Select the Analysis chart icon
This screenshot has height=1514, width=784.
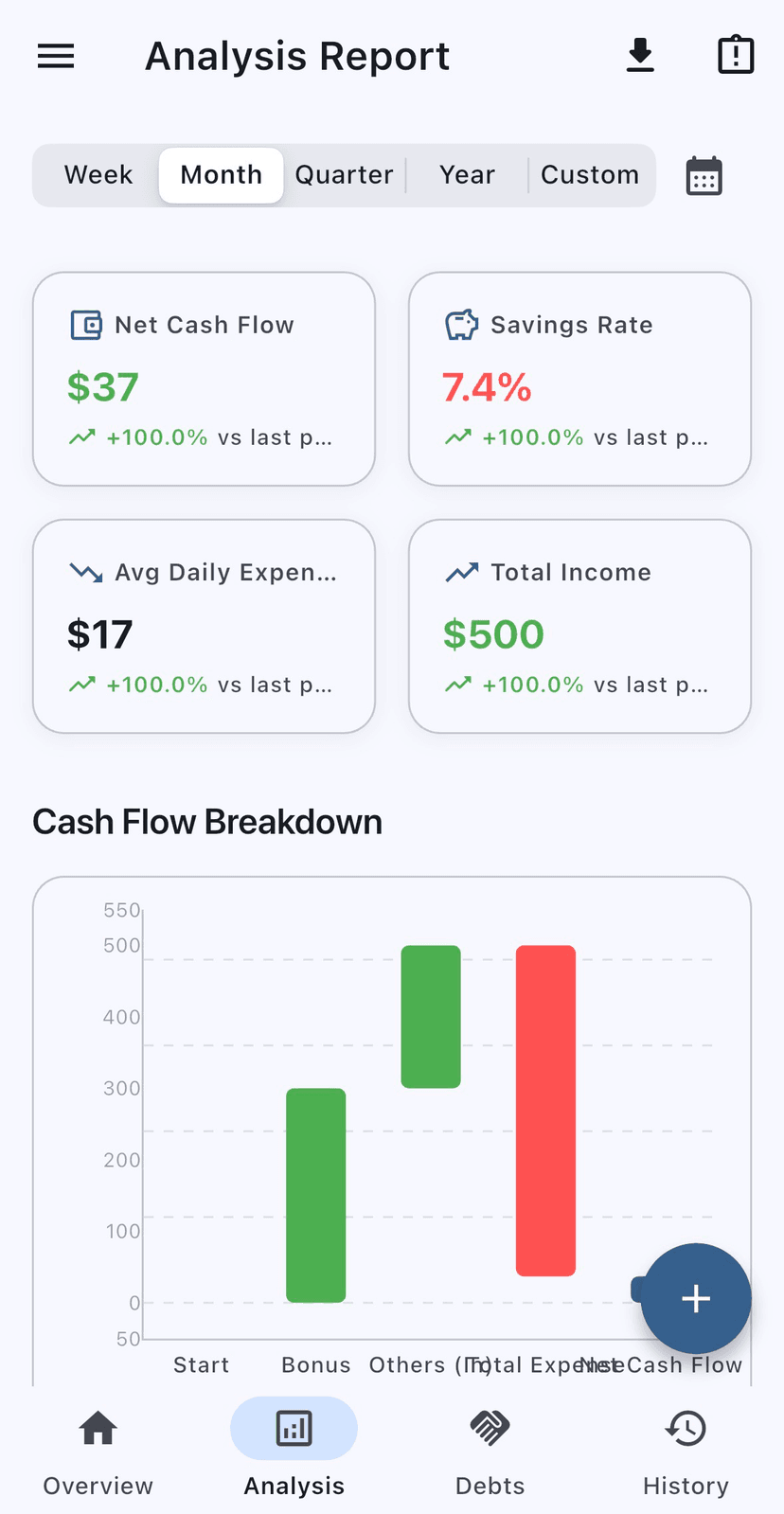[294, 1428]
